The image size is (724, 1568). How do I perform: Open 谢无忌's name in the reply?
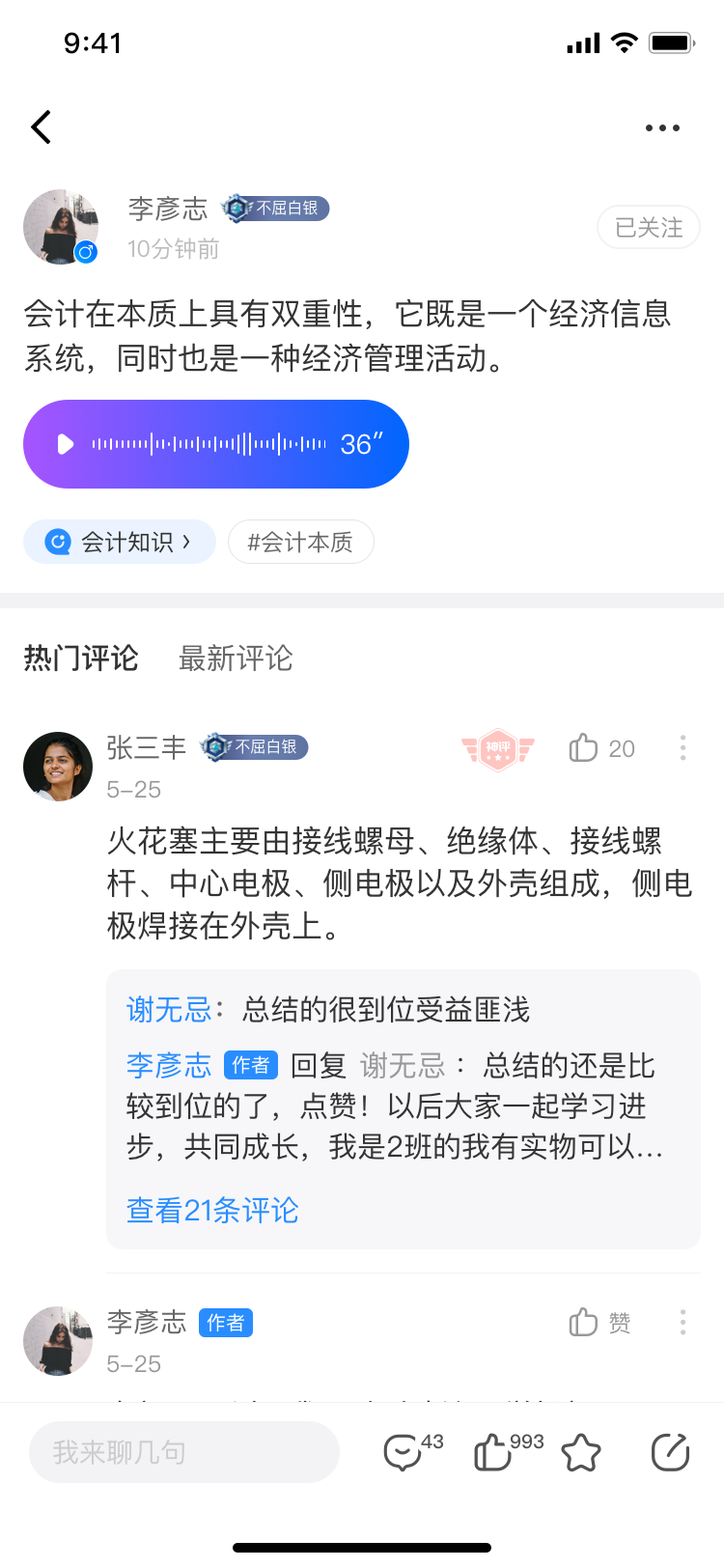coord(169,1010)
